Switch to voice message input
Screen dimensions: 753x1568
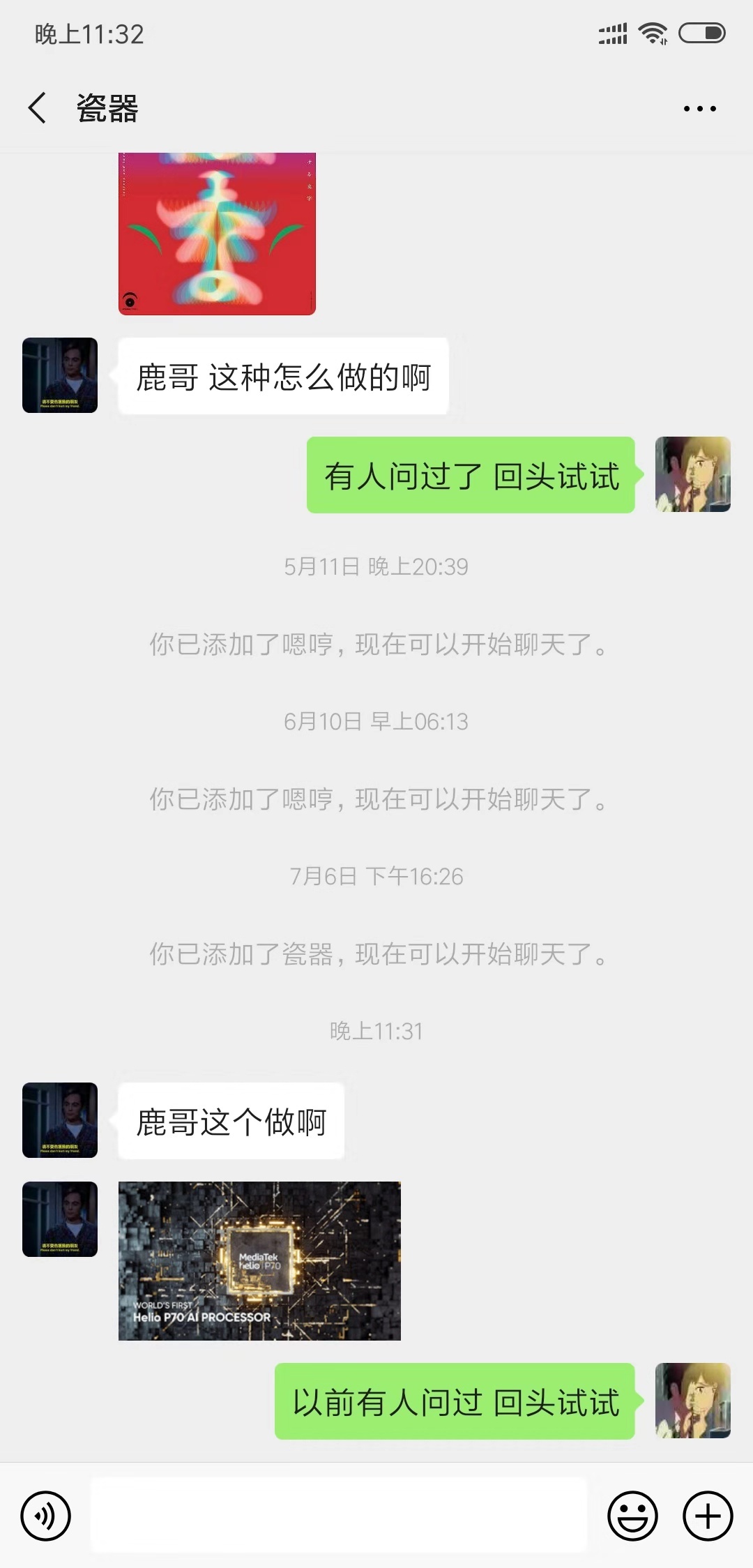pyautogui.click(x=46, y=1516)
